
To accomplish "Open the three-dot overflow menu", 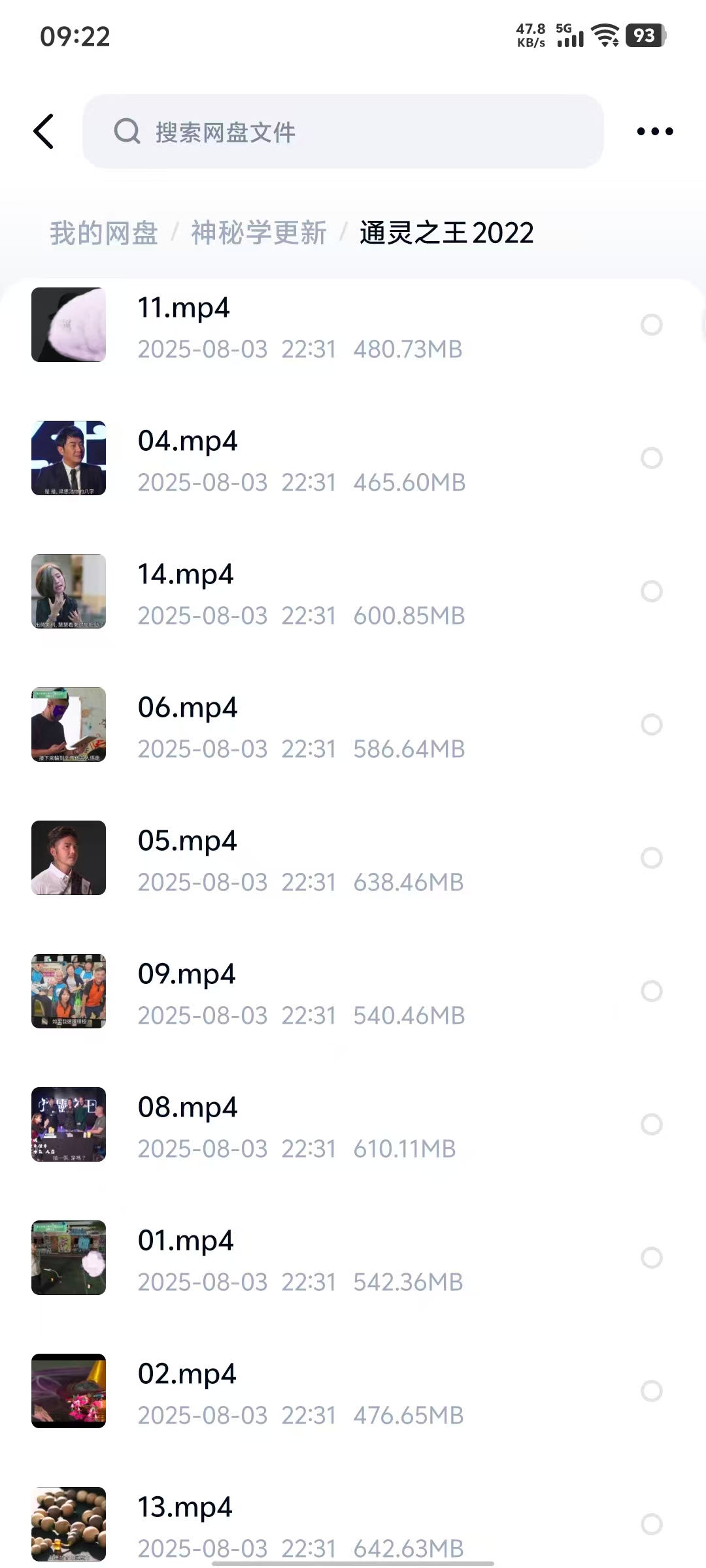I will click(x=654, y=131).
